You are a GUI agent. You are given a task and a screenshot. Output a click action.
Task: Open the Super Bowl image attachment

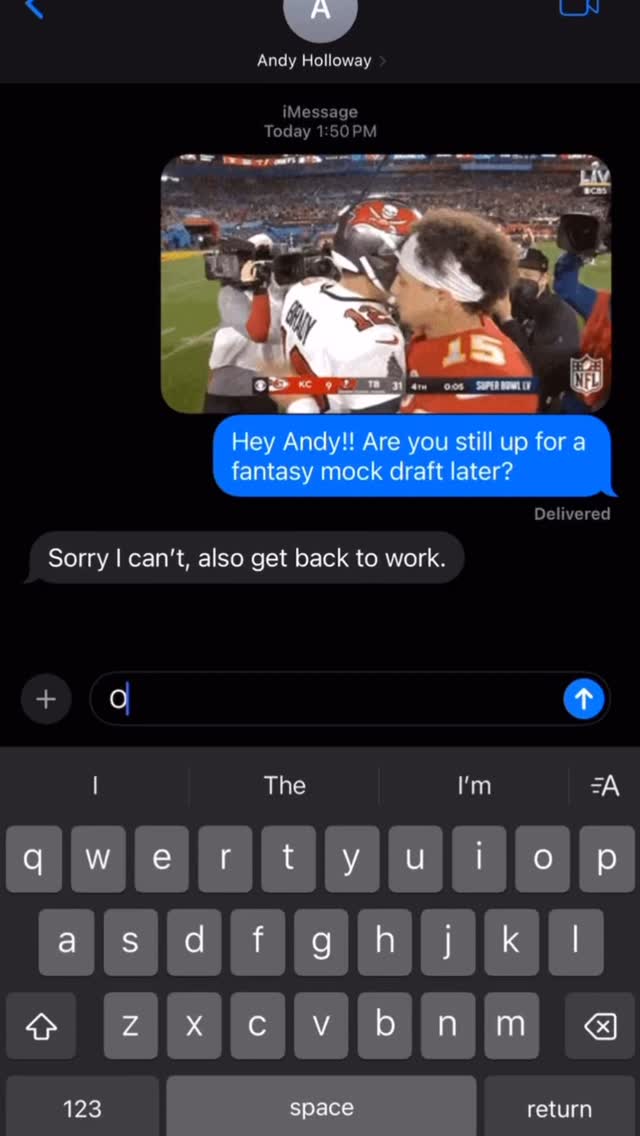click(x=386, y=283)
